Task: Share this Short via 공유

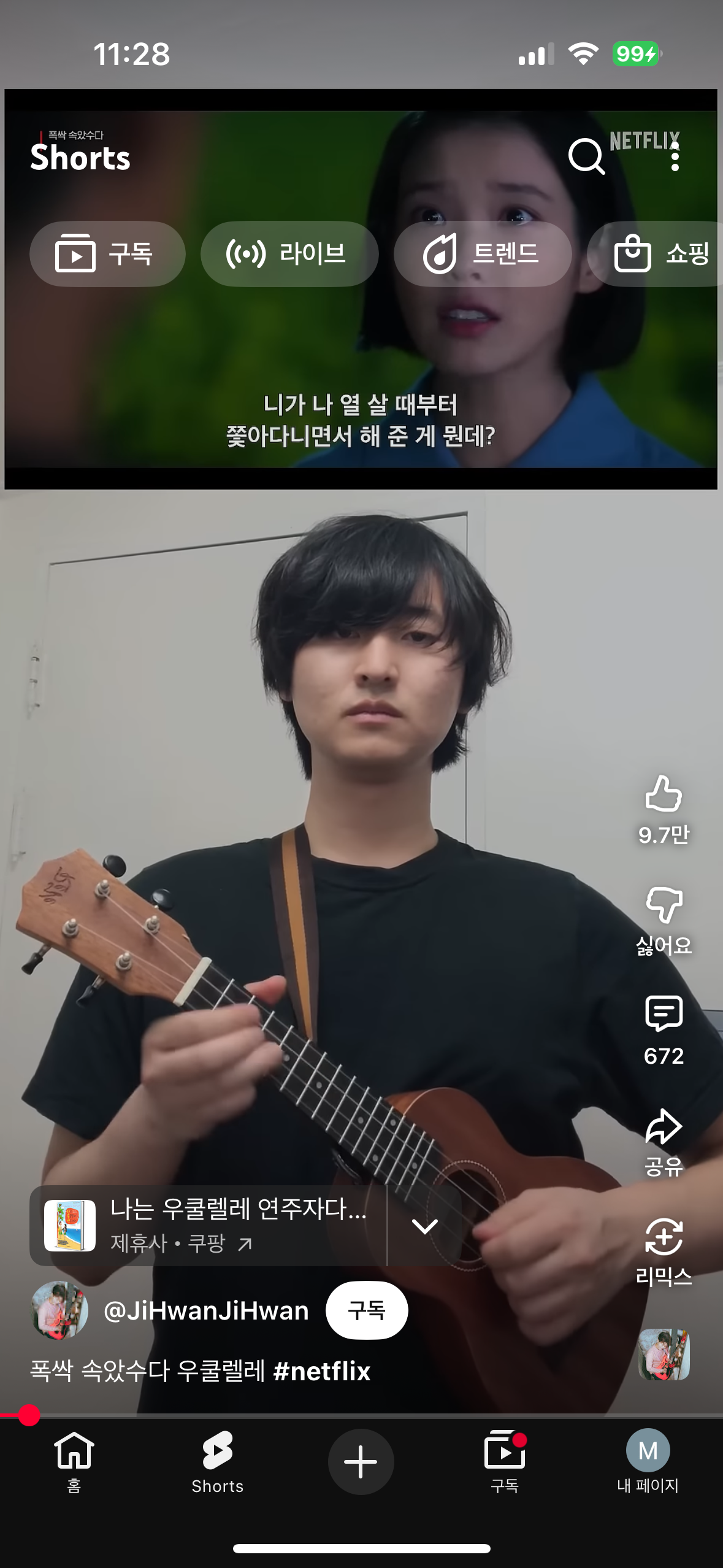Action: click(x=664, y=1128)
